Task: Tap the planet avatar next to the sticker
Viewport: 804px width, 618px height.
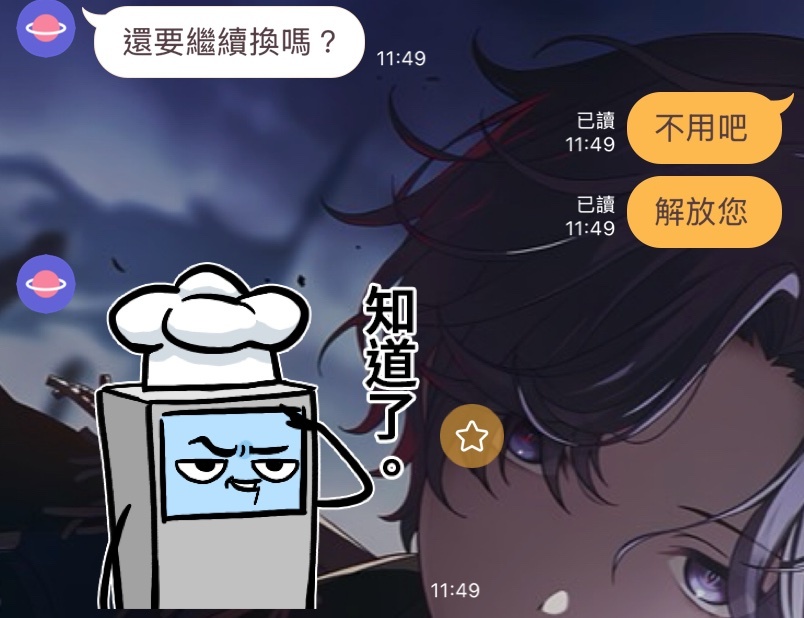Action: [x=46, y=284]
